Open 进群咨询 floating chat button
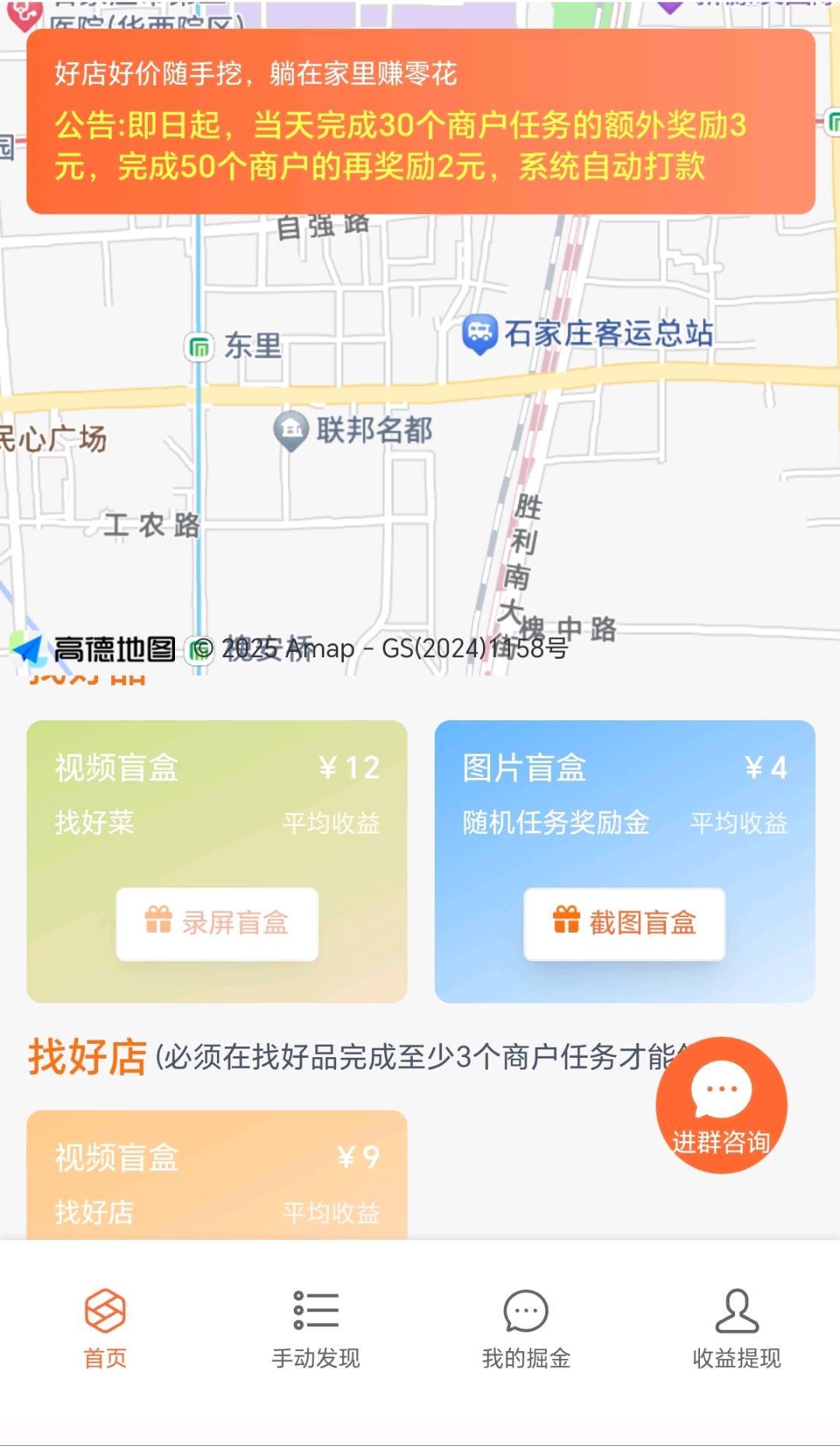The height and width of the screenshot is (1446, 840). [x=721, y=1105]
